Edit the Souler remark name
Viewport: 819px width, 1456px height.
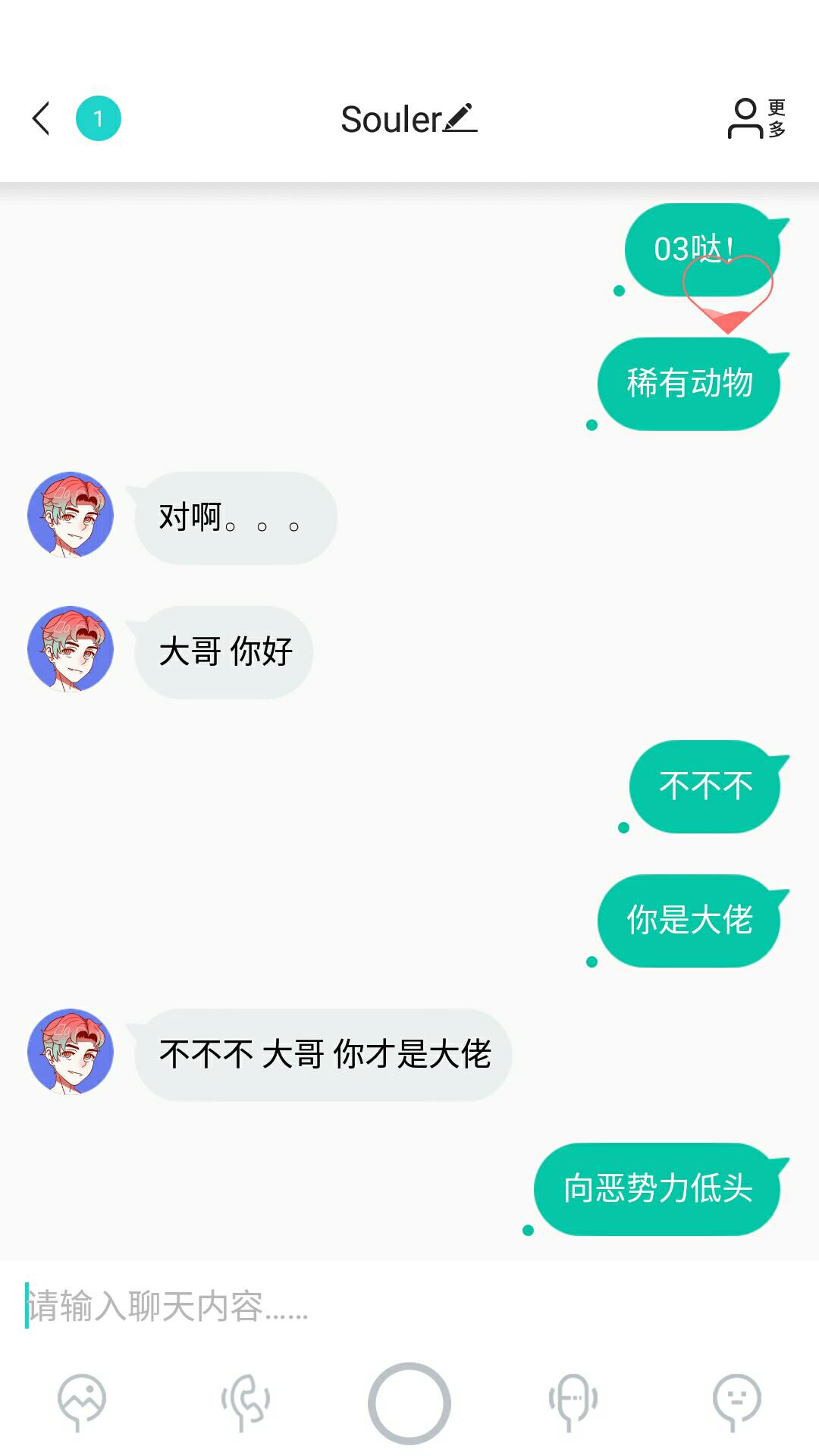[x=460, y=118]
